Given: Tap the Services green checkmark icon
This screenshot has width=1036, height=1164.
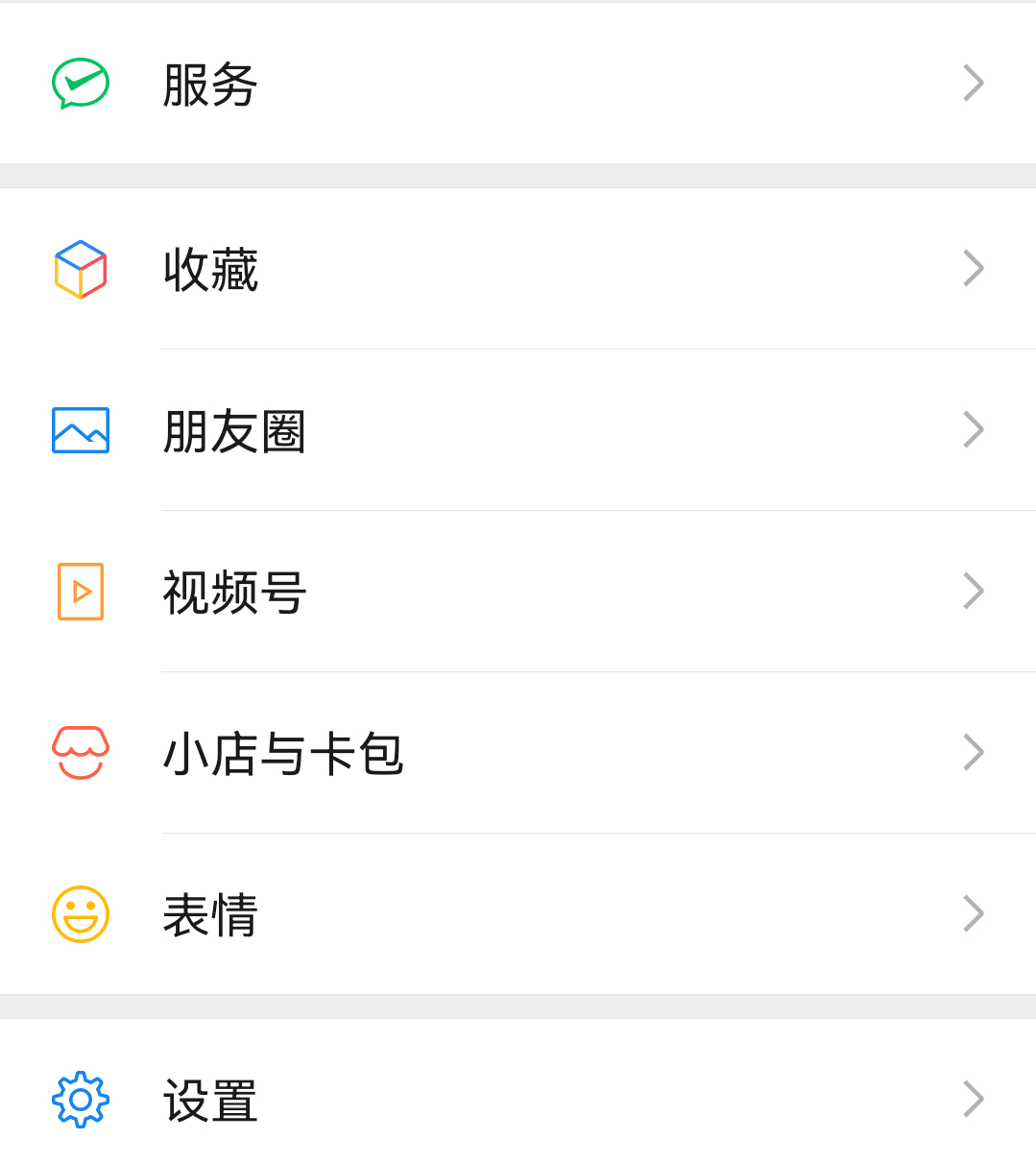Looking at the screenshot, I should click(81, 84).
